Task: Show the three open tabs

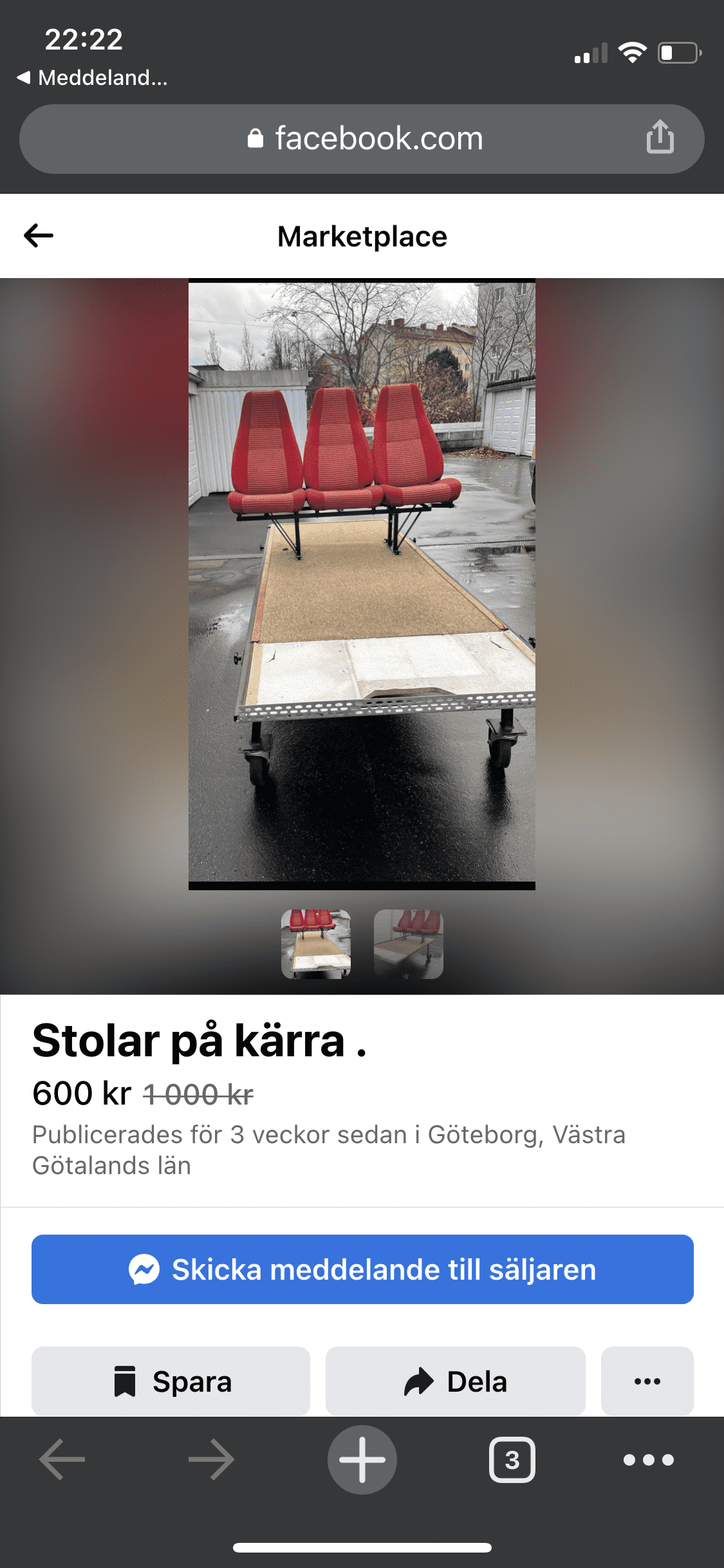Action: click(512, 1460)
